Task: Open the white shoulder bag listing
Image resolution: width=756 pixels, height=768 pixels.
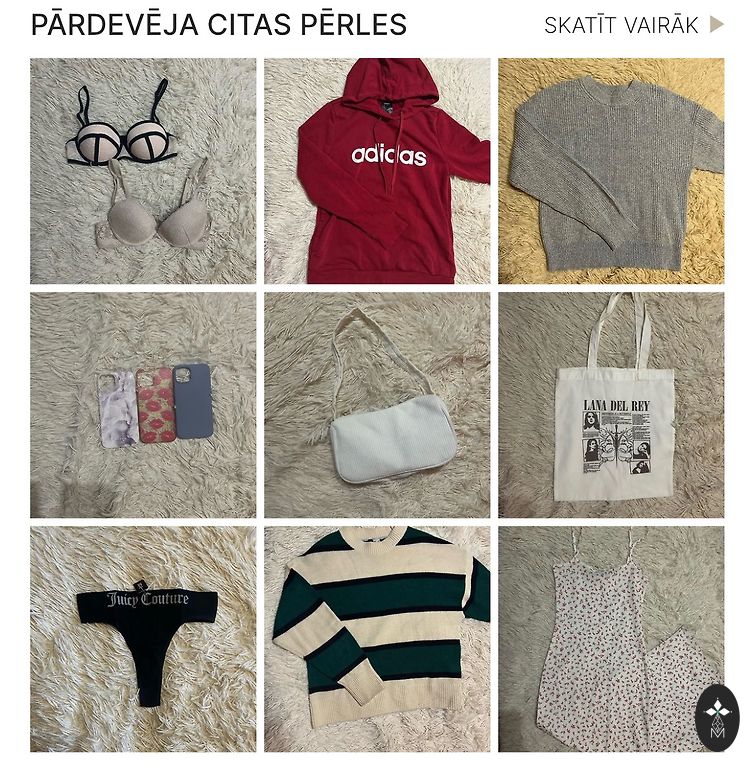Action: click(377, 405)
